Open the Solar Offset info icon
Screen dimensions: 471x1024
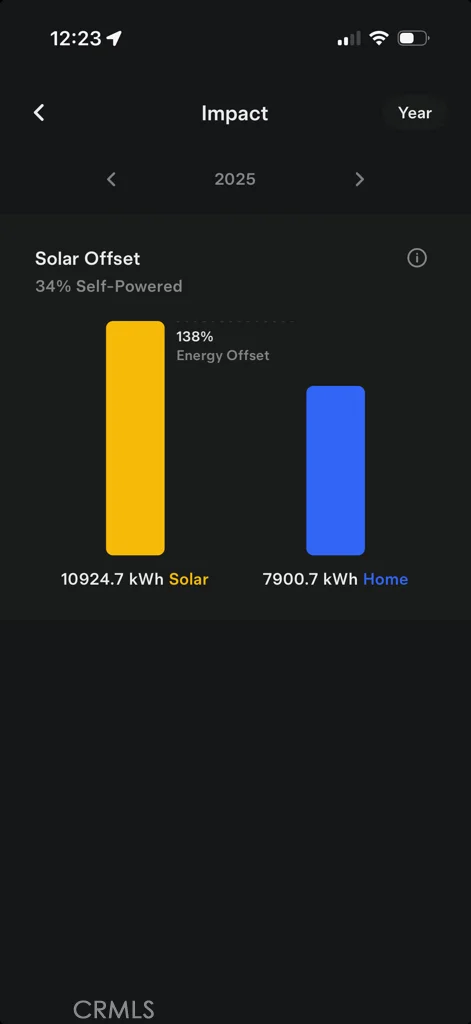pos(417,258)
